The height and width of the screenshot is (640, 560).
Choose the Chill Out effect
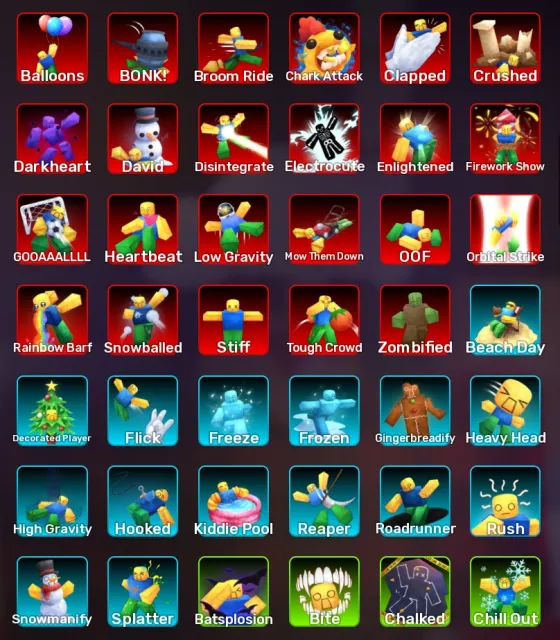click(x=505, y=592)
